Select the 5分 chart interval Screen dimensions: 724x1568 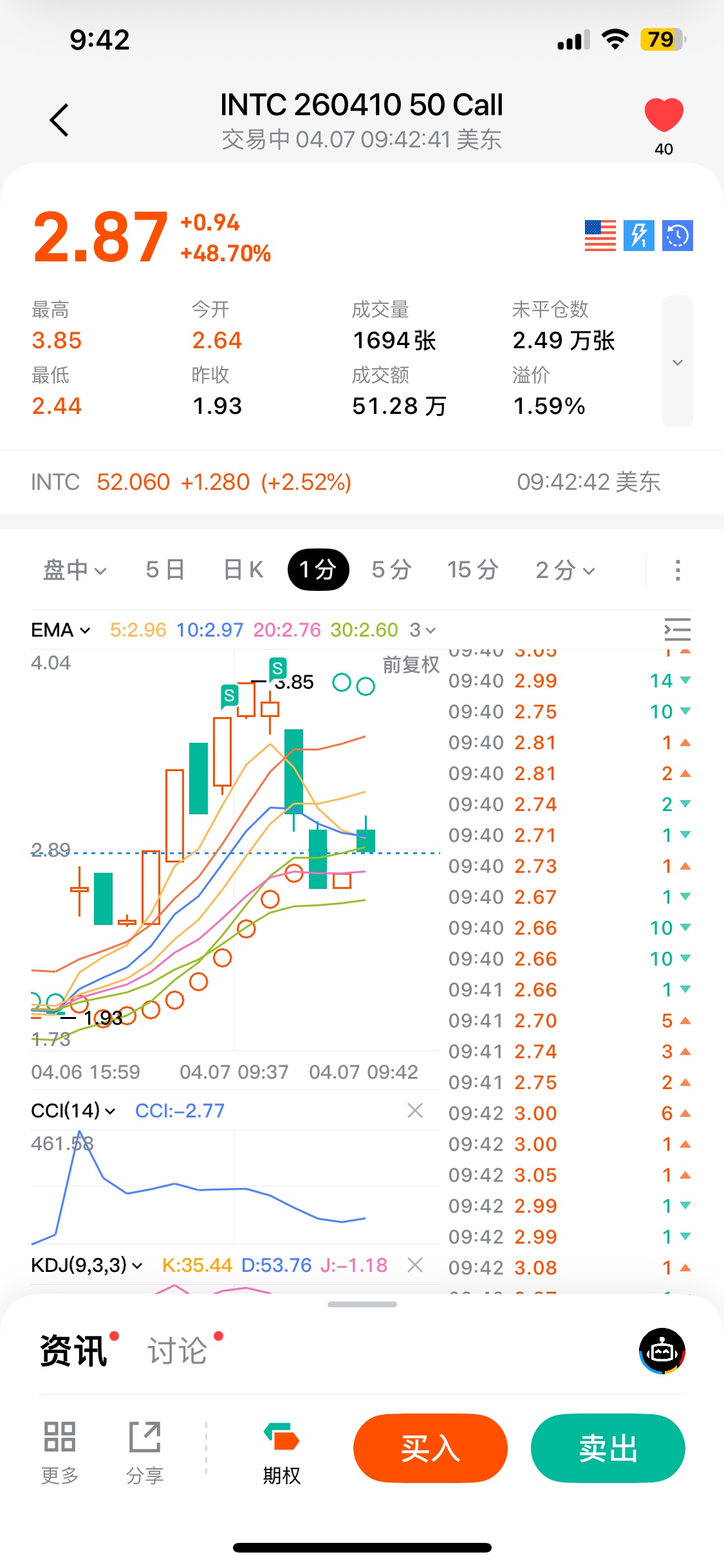click(391, 570)
